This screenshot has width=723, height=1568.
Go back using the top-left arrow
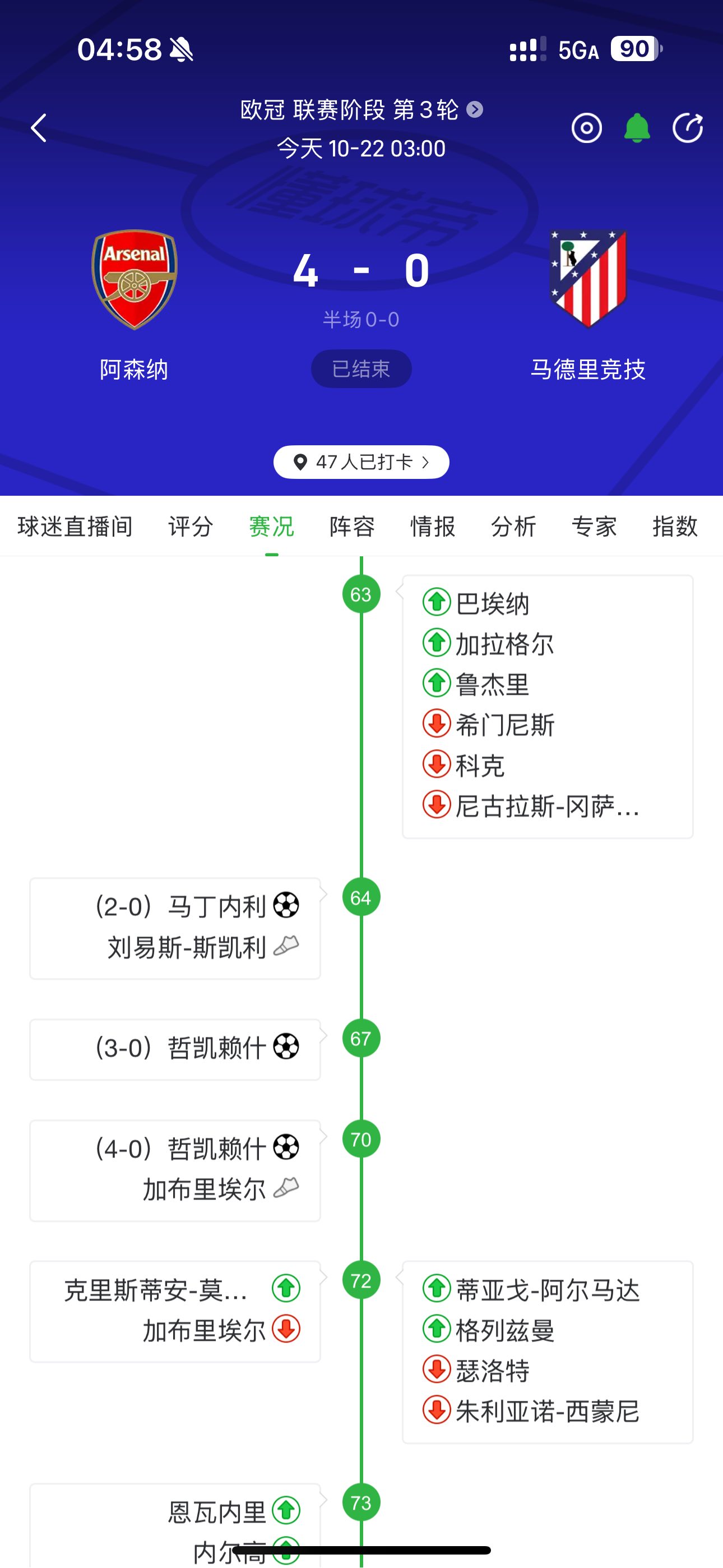[x=39, y=128]
